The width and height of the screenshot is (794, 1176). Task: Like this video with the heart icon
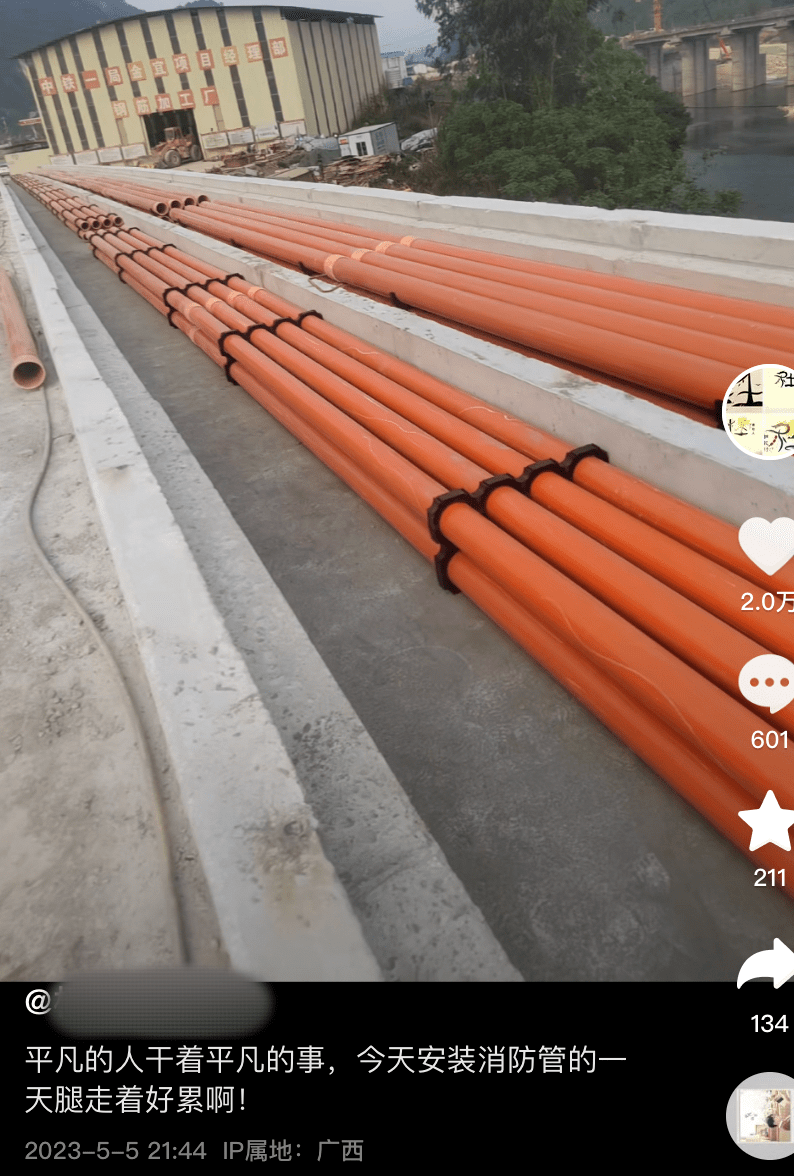768,547
